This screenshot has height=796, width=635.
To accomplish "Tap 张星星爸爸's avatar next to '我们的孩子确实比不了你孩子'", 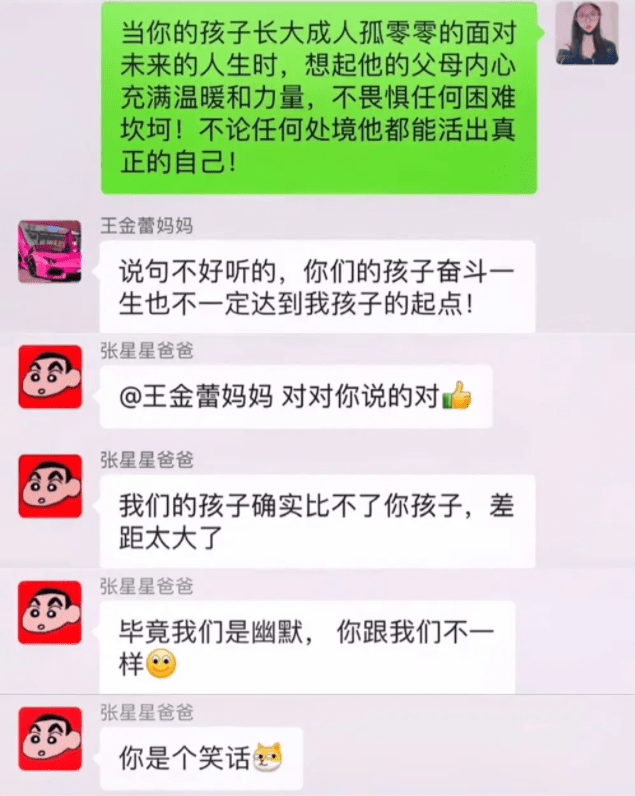I will click(50, 487).
